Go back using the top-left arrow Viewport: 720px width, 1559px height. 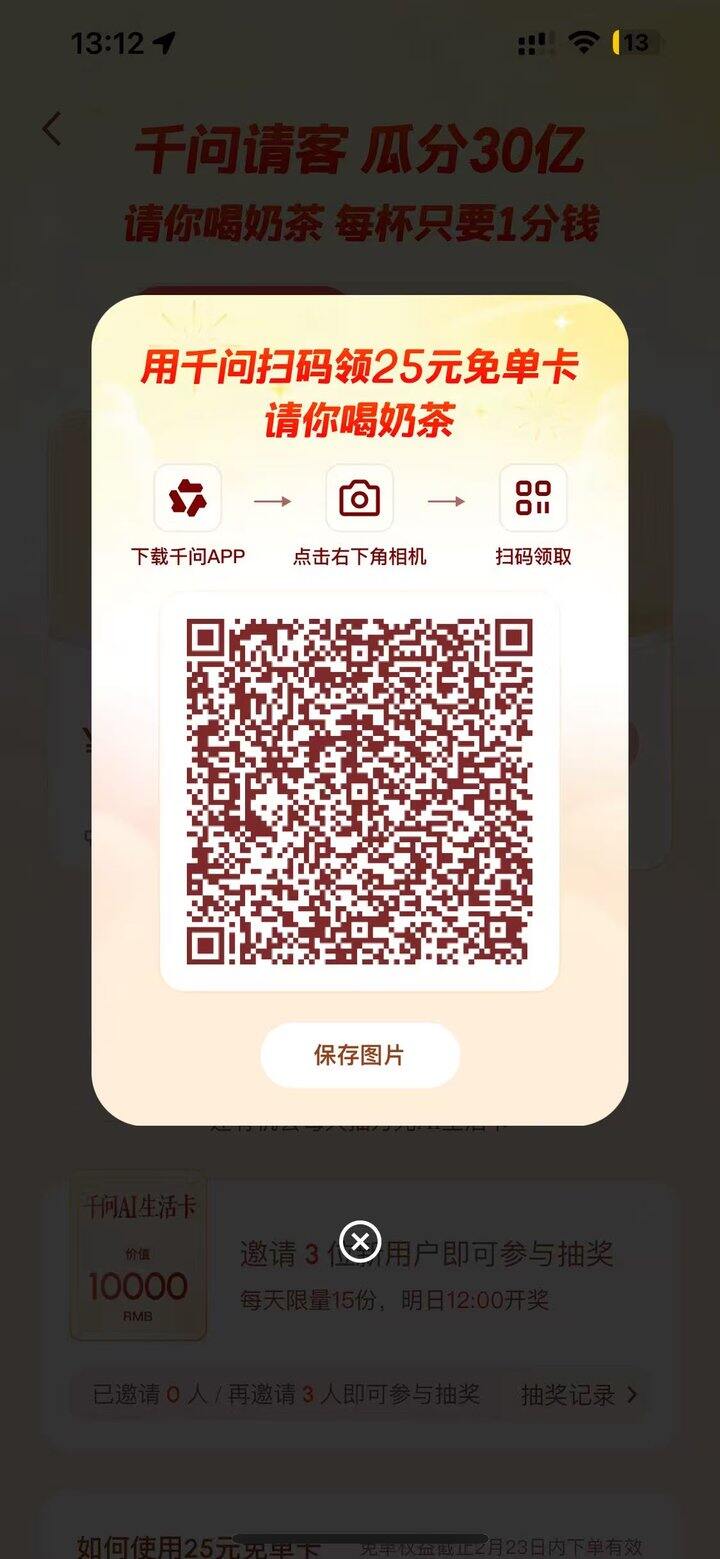[x=52, y=129]
